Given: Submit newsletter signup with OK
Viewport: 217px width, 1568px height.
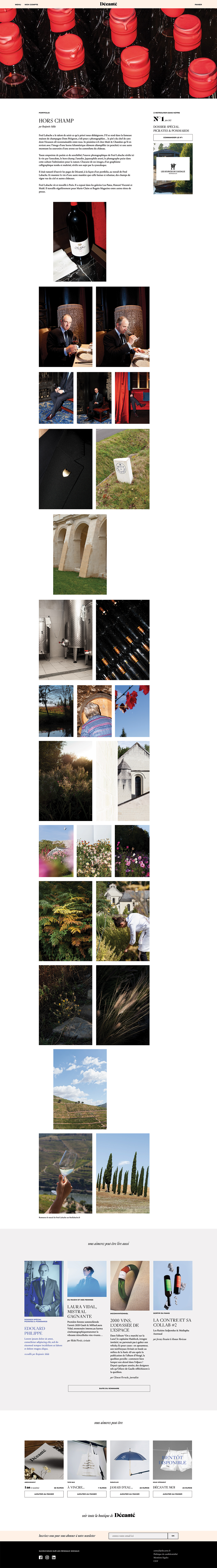Looking at the screenshot, I should pyautogui.click(x=173, y=1535).
